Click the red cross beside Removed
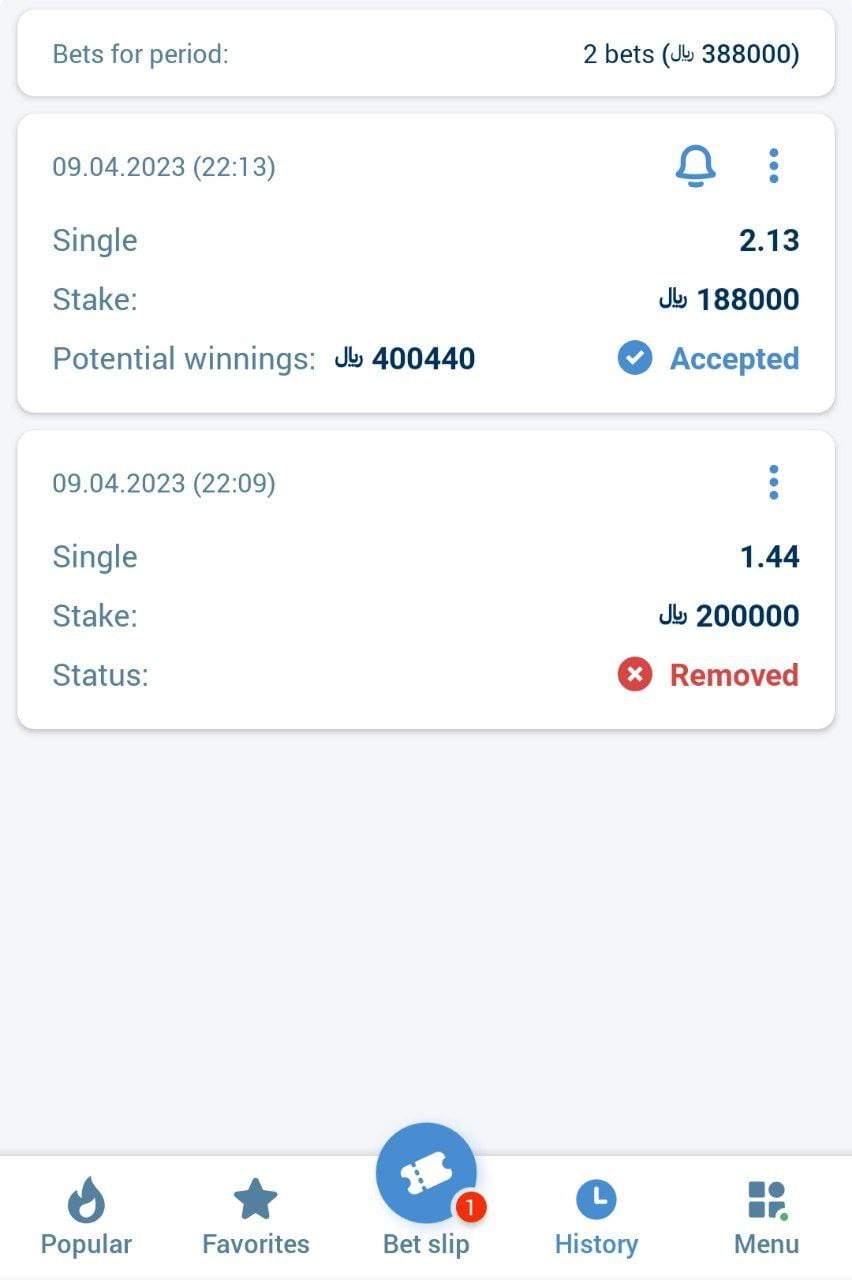 click(x=634, y=675)
